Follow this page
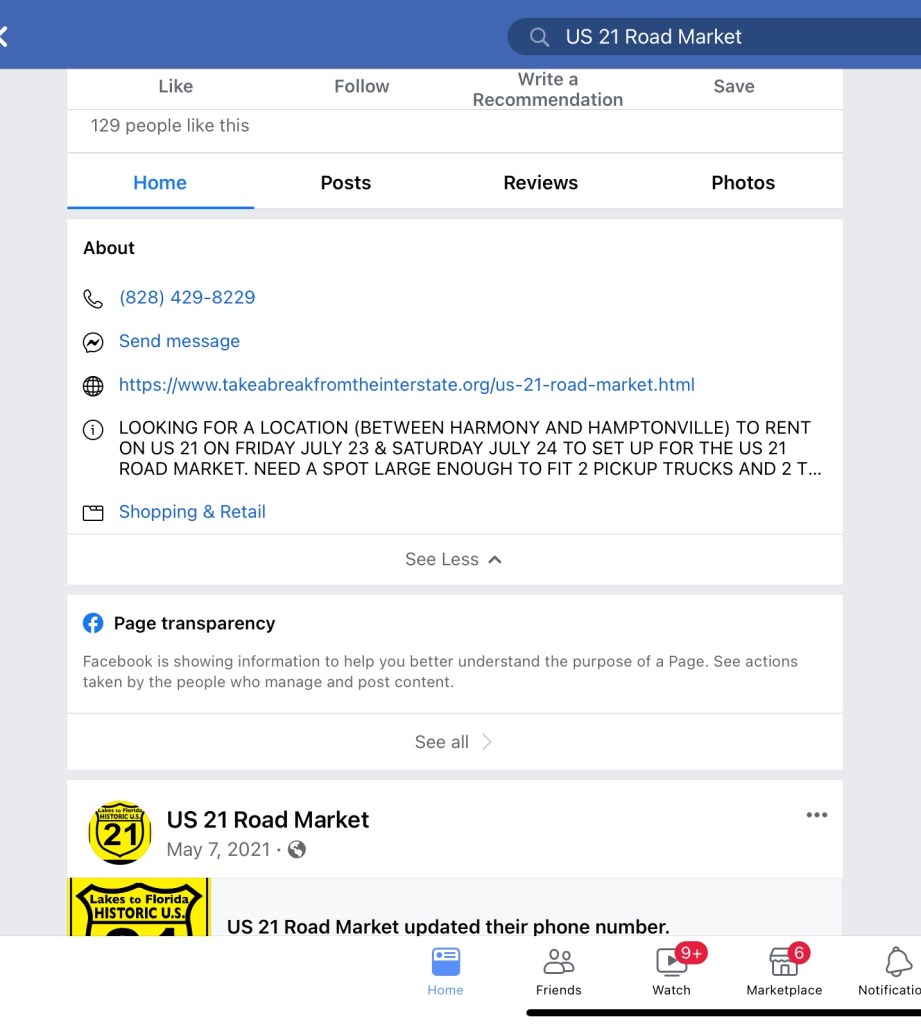The image size is (921, 1024). 361,87
